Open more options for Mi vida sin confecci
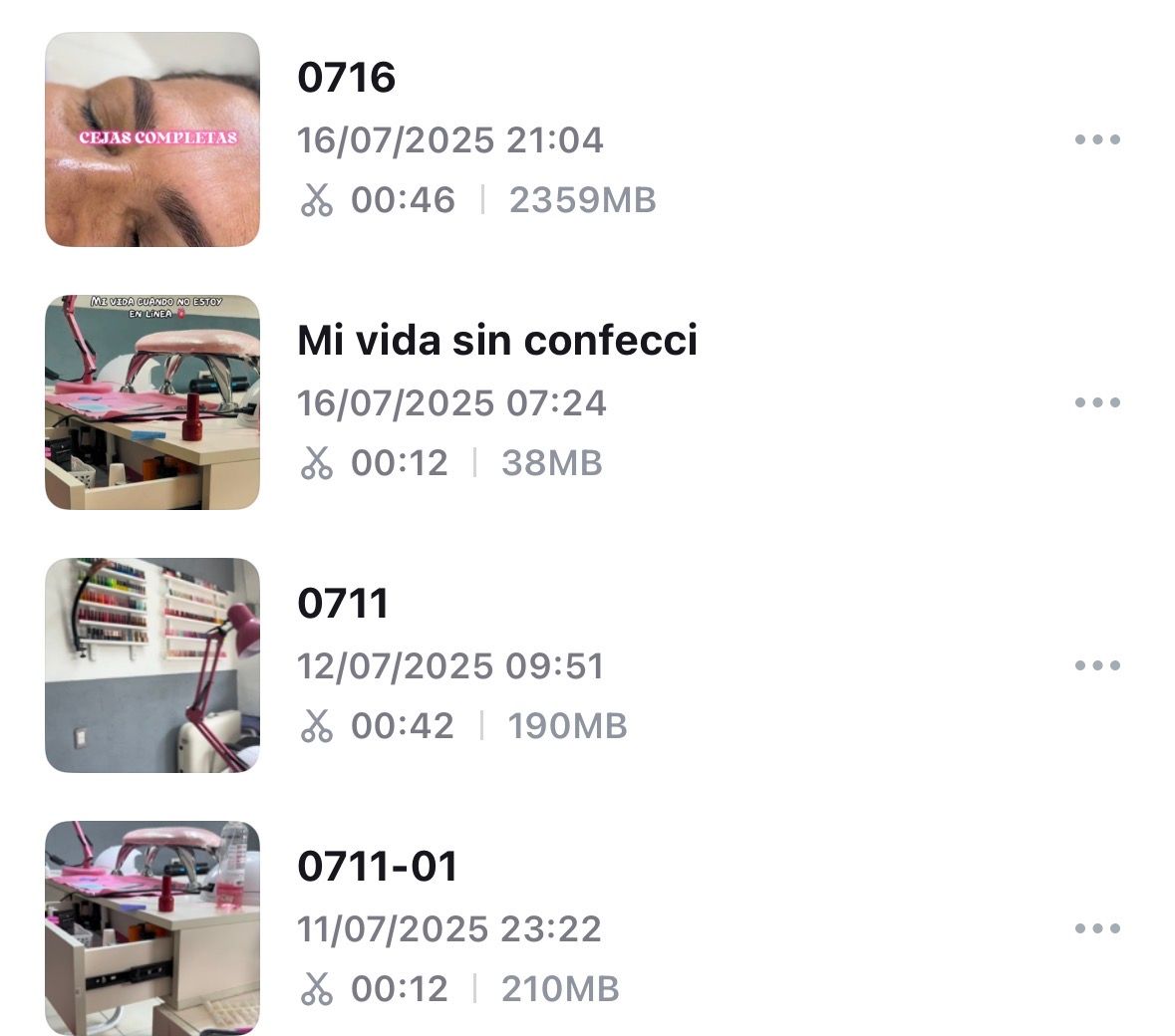Viewport: 1175px width, 1036px height. click(1097, 402)
